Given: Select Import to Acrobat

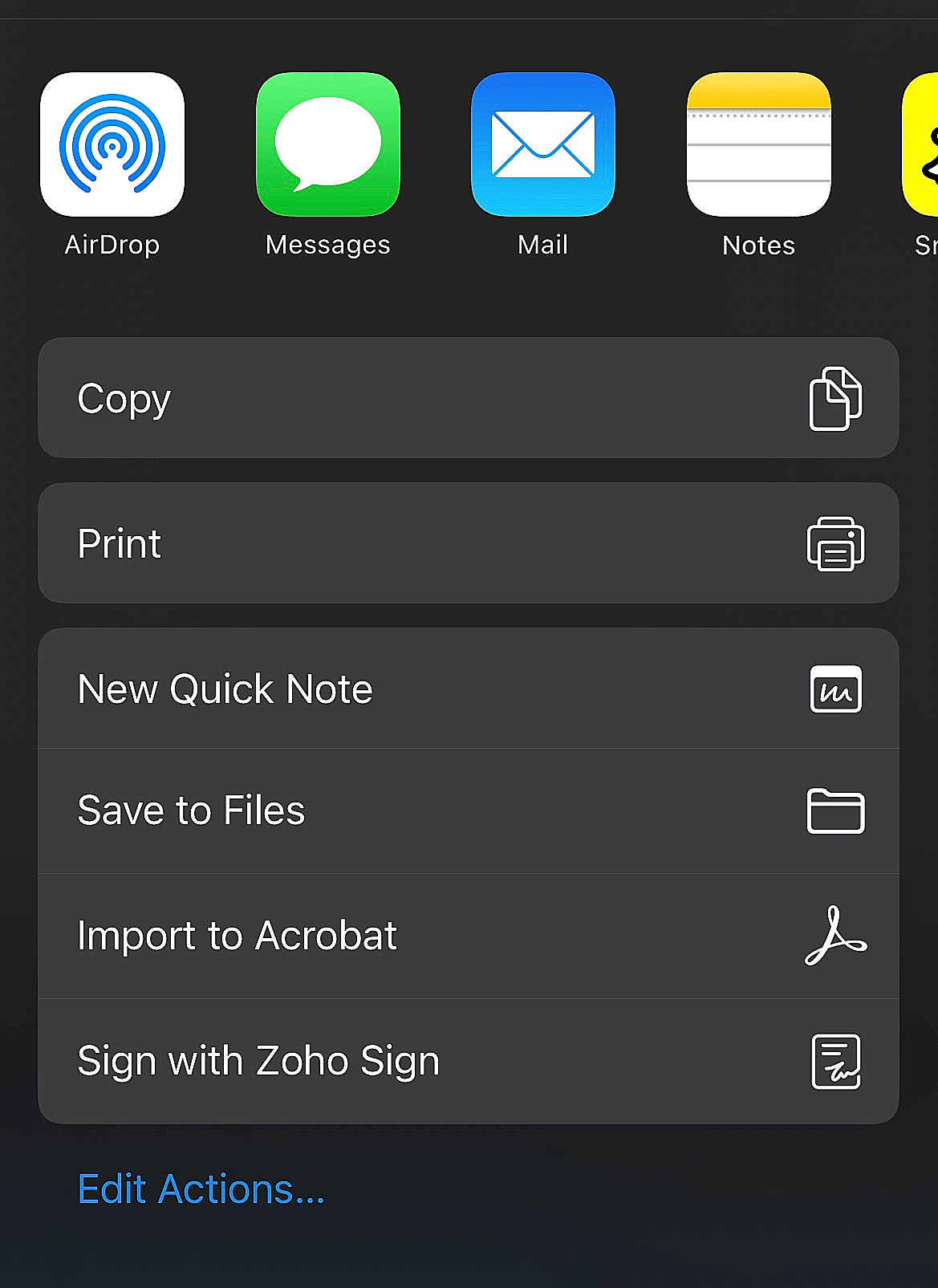Looking at the screenshot, I should (x=468, y=936).
